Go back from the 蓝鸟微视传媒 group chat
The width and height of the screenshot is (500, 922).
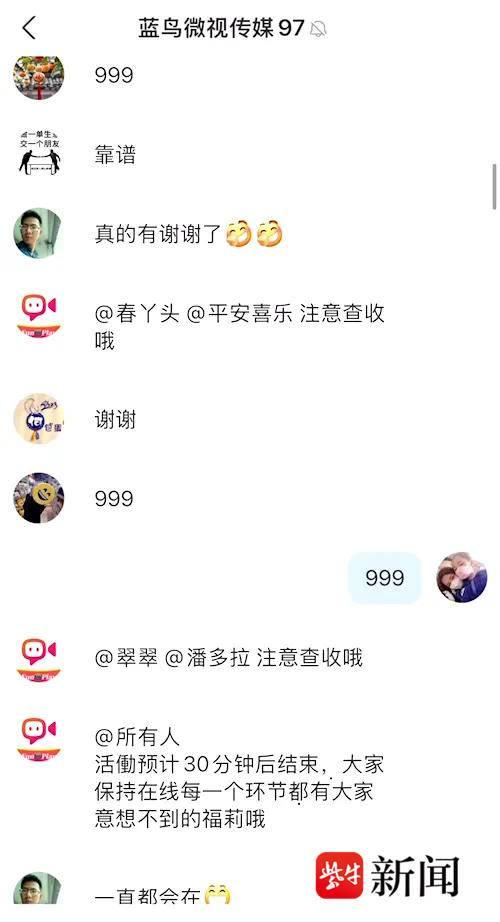click(29, 28)
